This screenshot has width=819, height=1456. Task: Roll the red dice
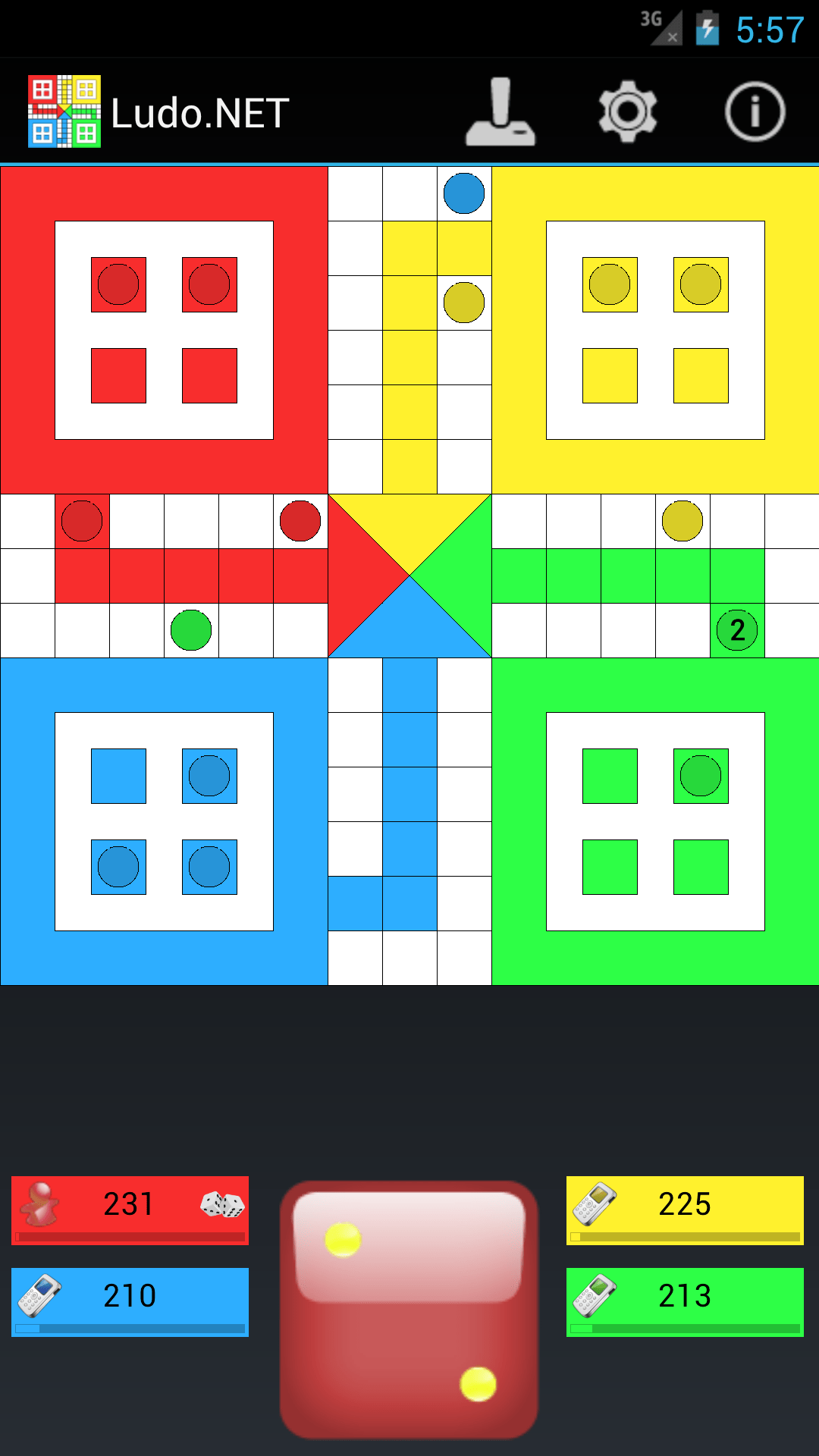tap(409, 1309)
